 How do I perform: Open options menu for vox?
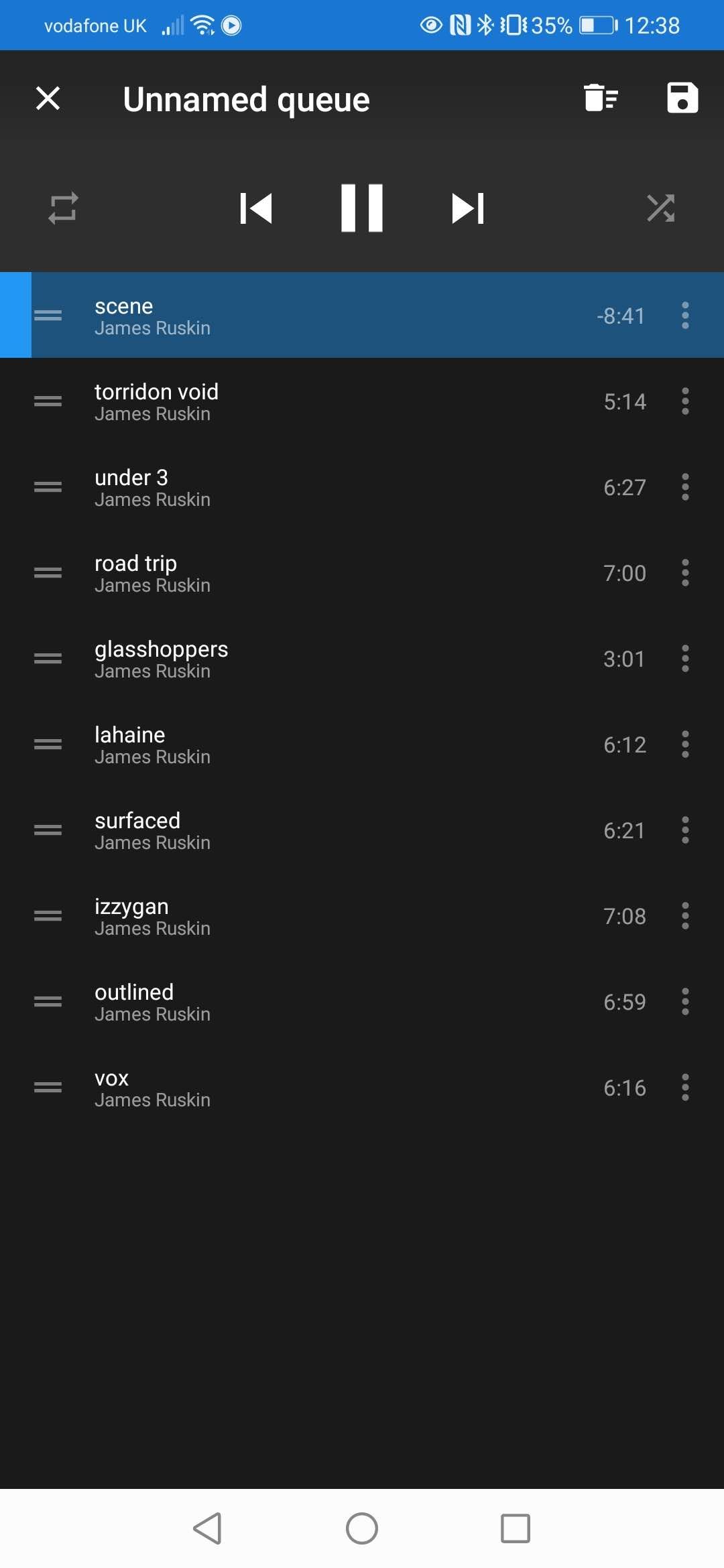685,1087
